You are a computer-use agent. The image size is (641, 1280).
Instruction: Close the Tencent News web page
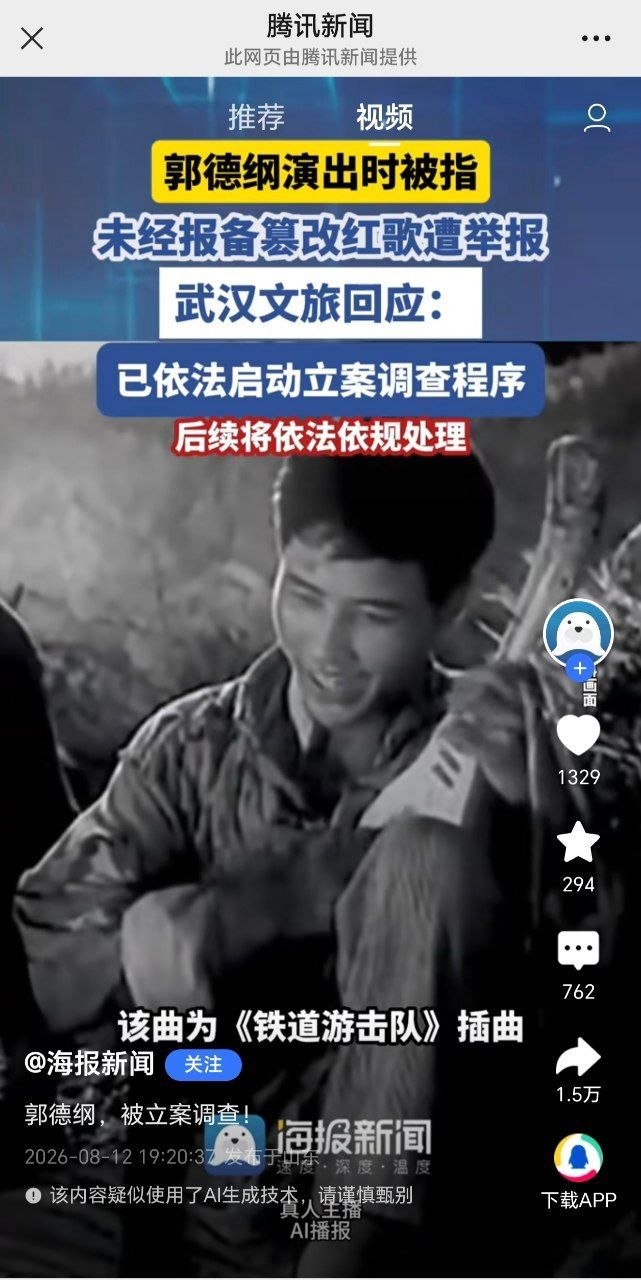coord(32,39)
